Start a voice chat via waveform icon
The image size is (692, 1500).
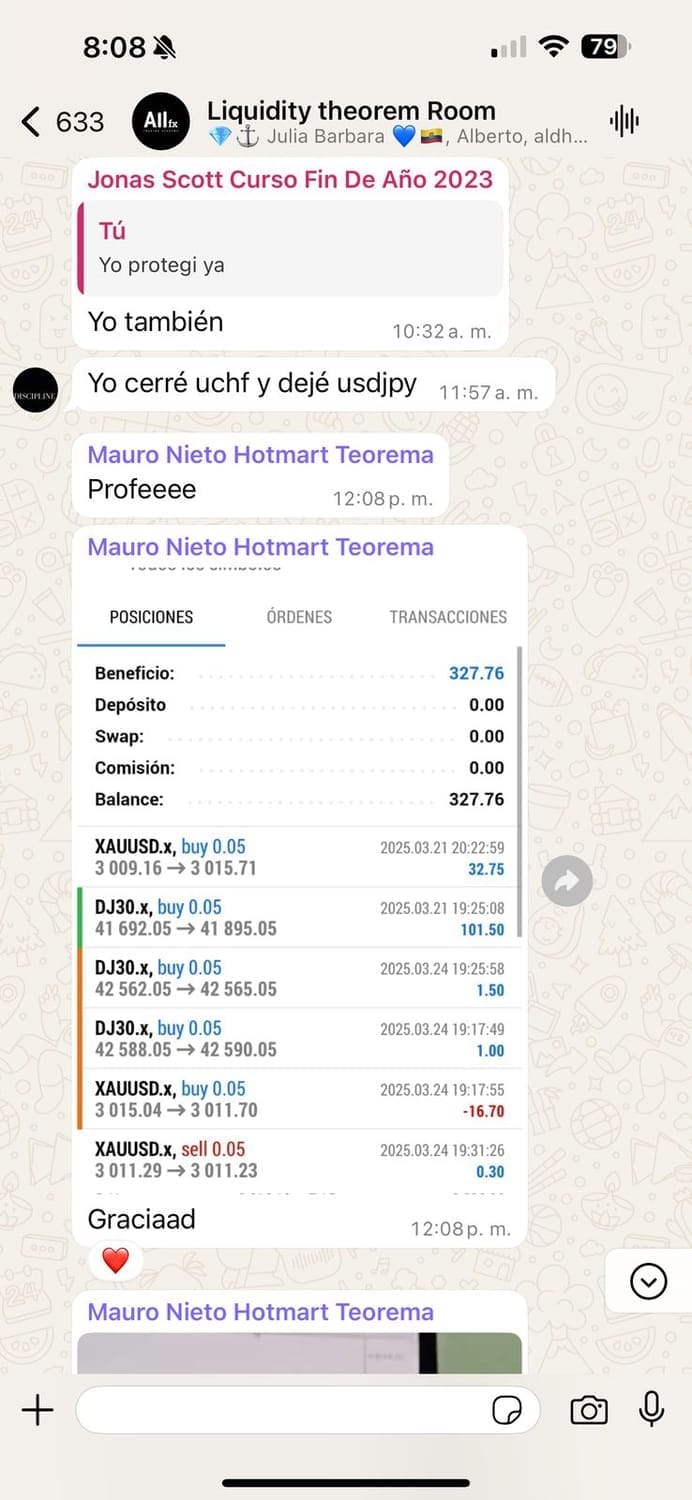(x=624, y=122)
